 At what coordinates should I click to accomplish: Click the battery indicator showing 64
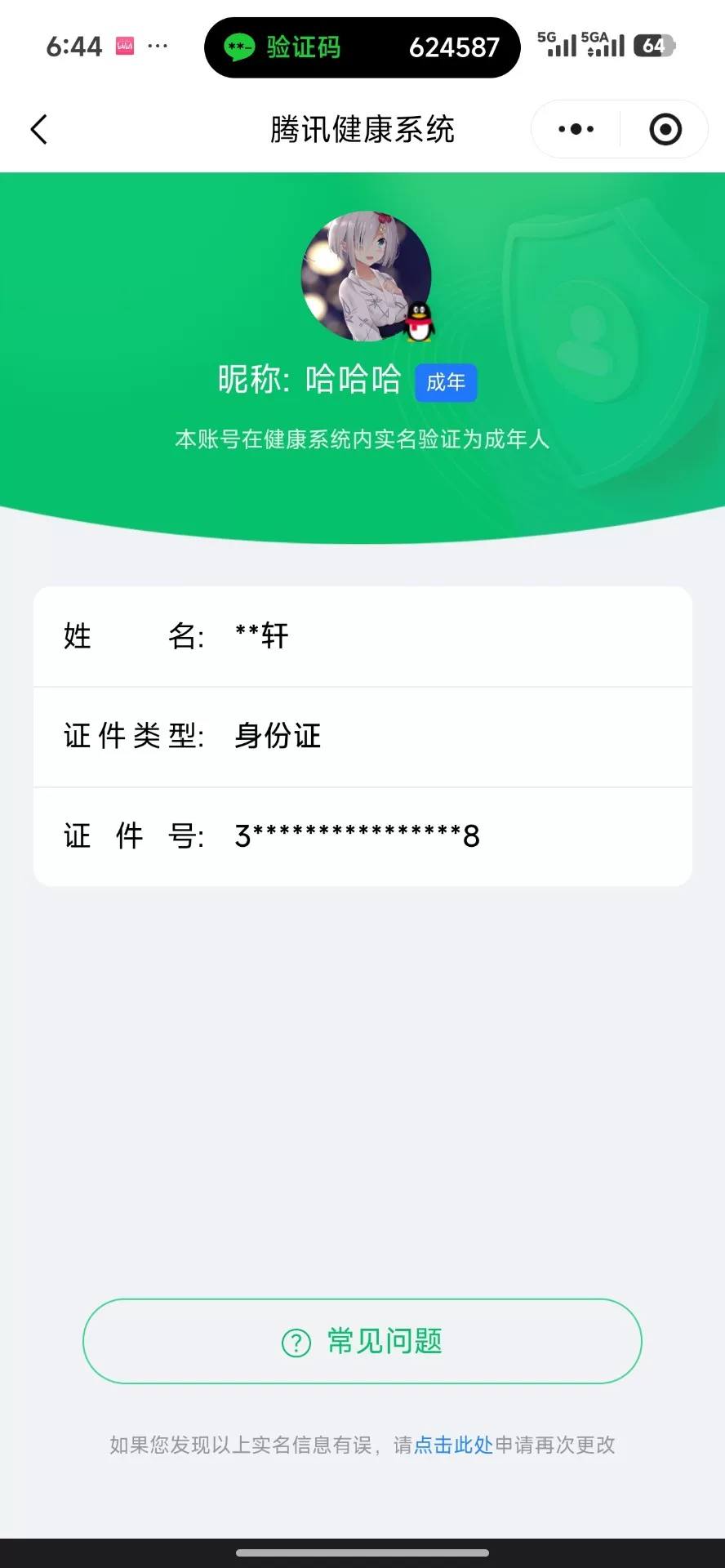pyautogui.click(x=654, y=47)
